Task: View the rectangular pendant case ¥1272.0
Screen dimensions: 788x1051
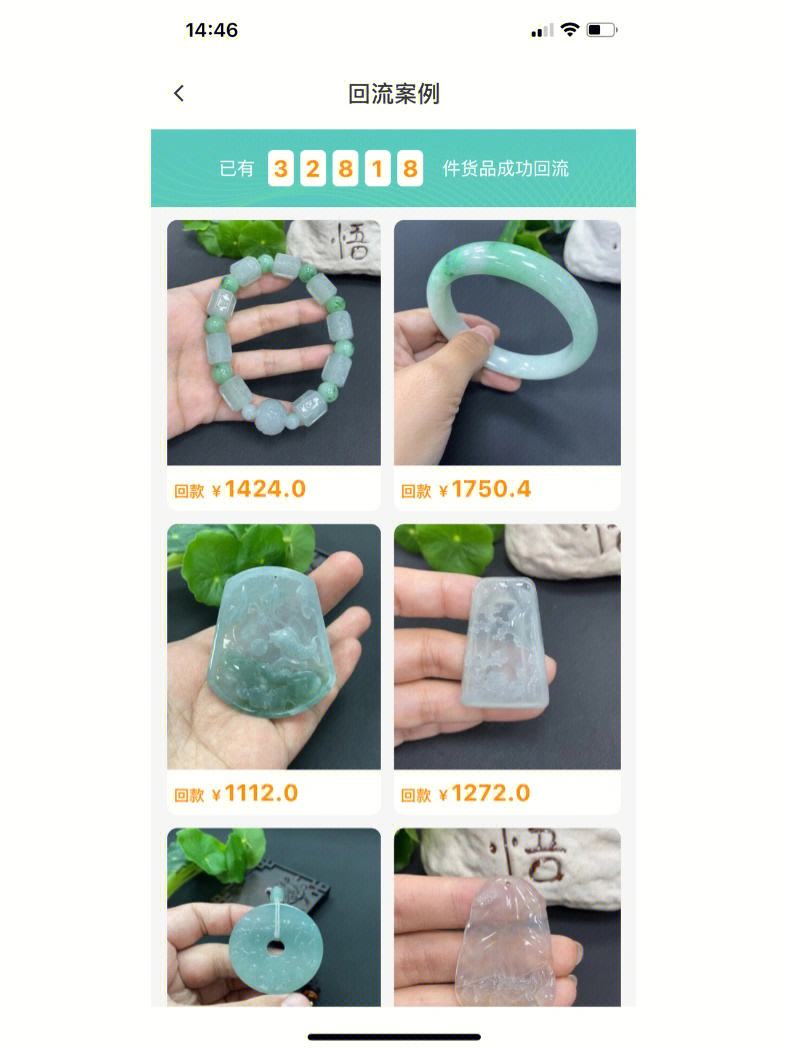Action: (x=506, y=646)
